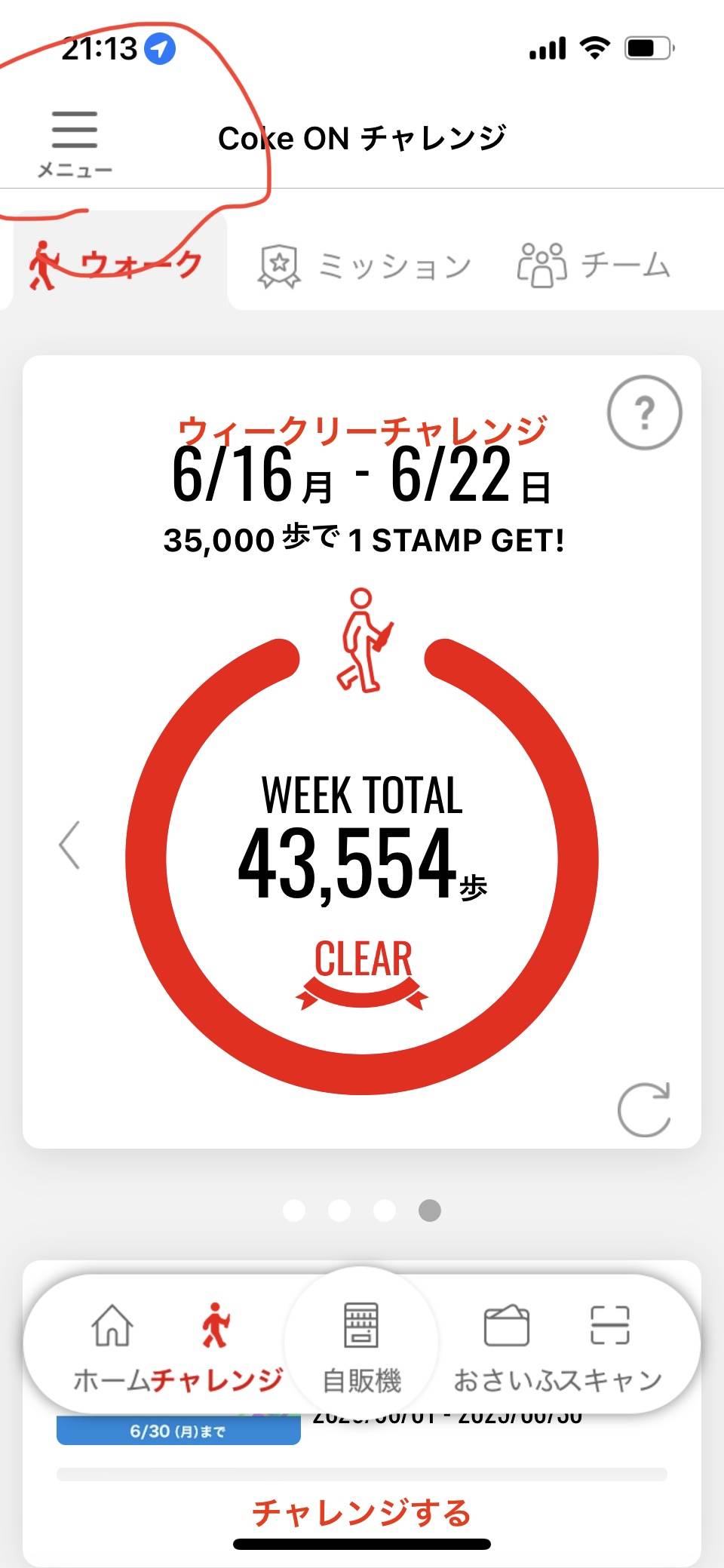Go to previous week with left chevron
This screenshot has height=1568, width=724.
coord(69,845)
